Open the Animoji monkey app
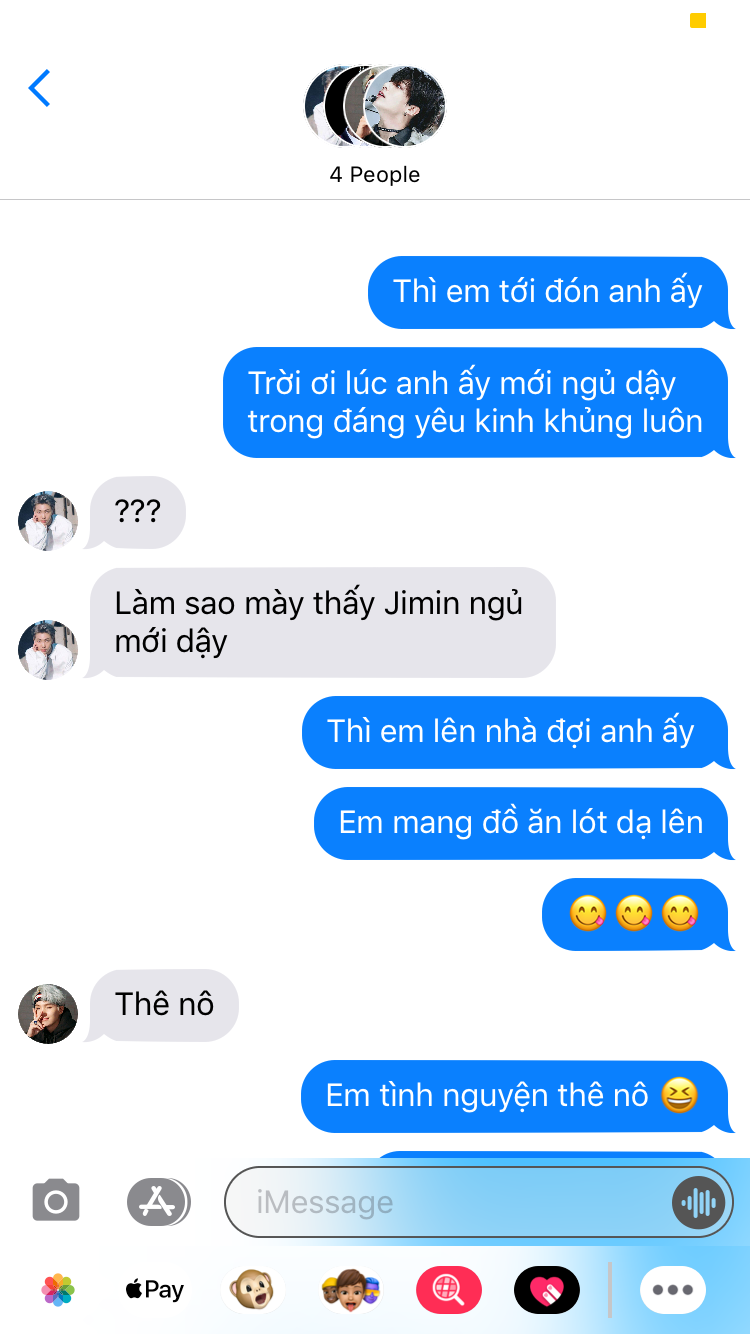This screenshot has width=750, height=1334. tap(251, 1290)
